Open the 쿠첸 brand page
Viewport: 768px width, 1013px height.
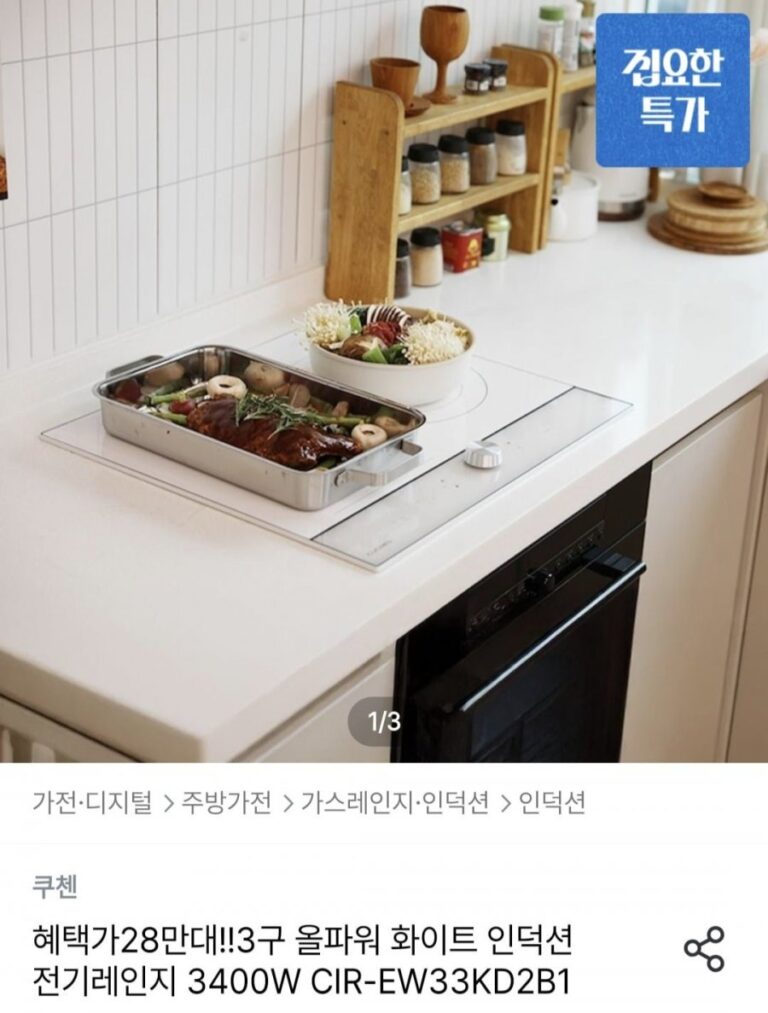point(55,886)
